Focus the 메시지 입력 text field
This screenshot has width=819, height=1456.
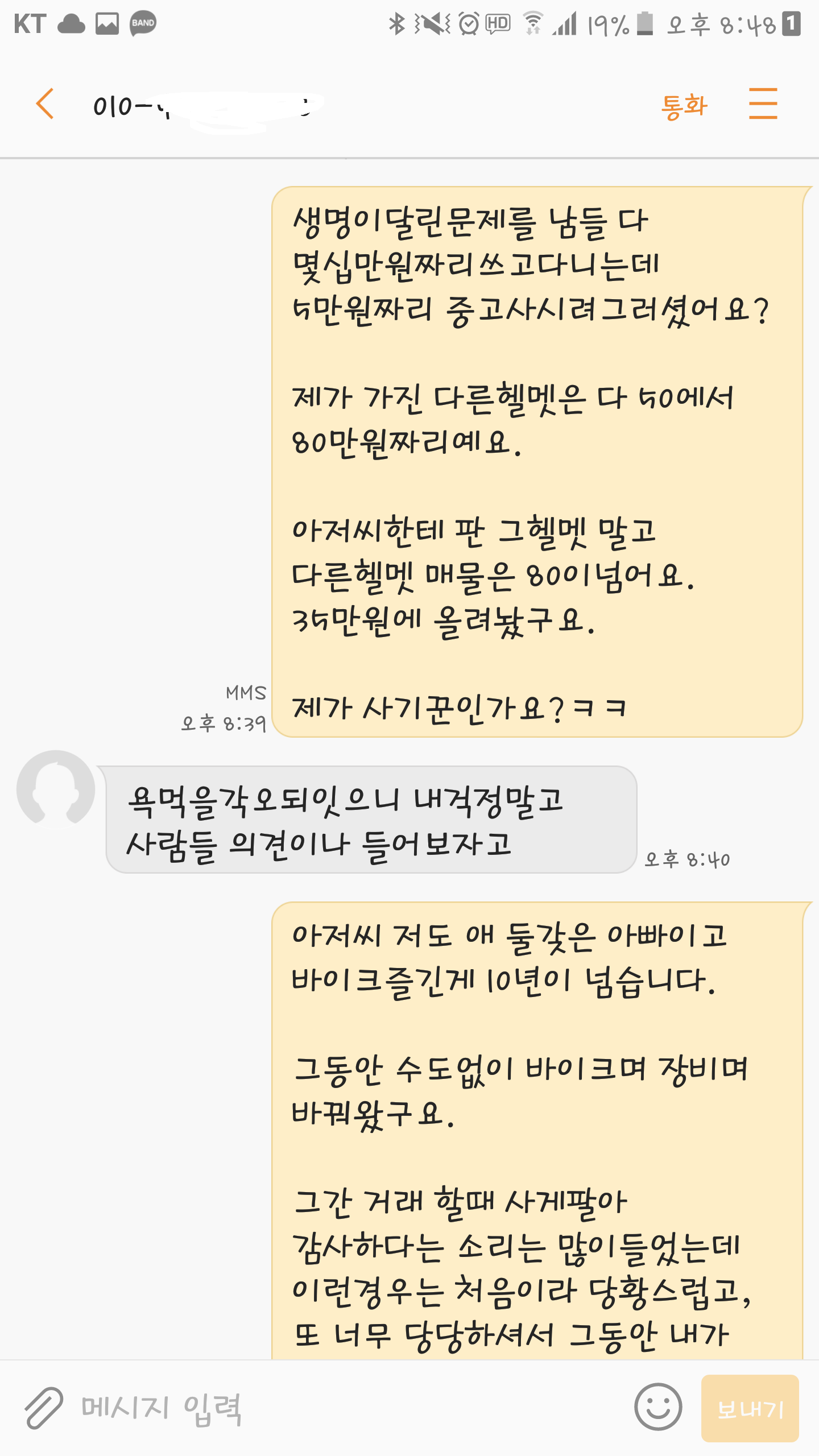(x=341, y=1408)
